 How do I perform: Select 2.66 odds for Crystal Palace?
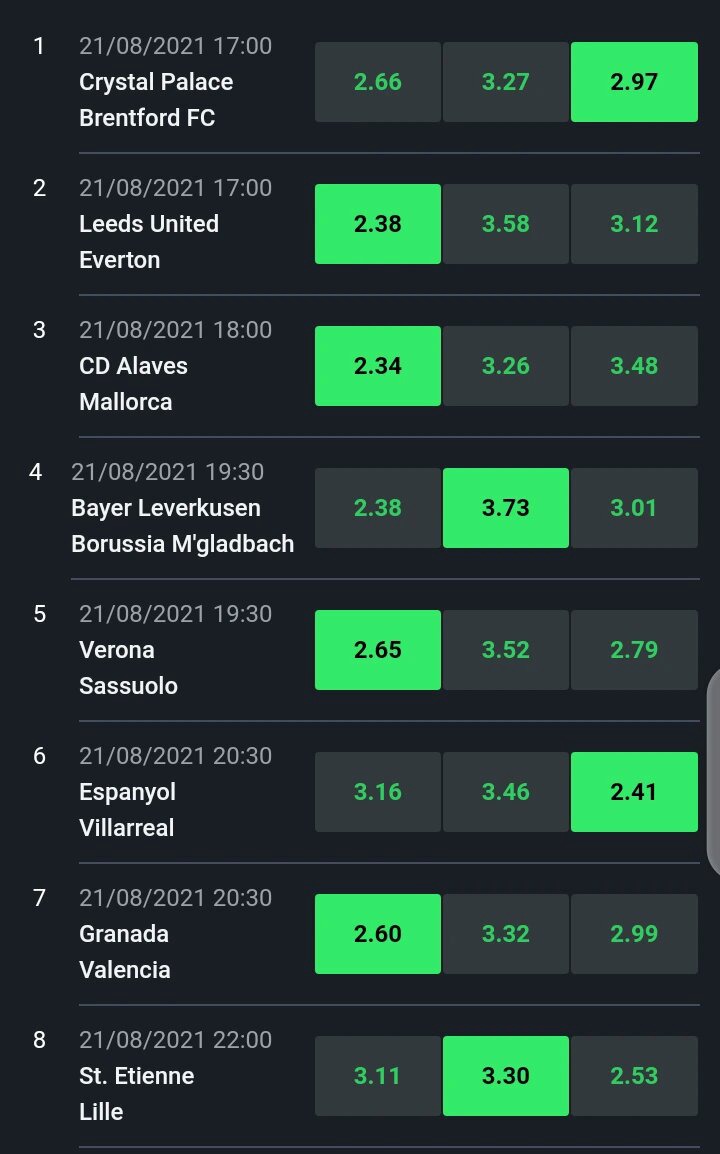378,82
